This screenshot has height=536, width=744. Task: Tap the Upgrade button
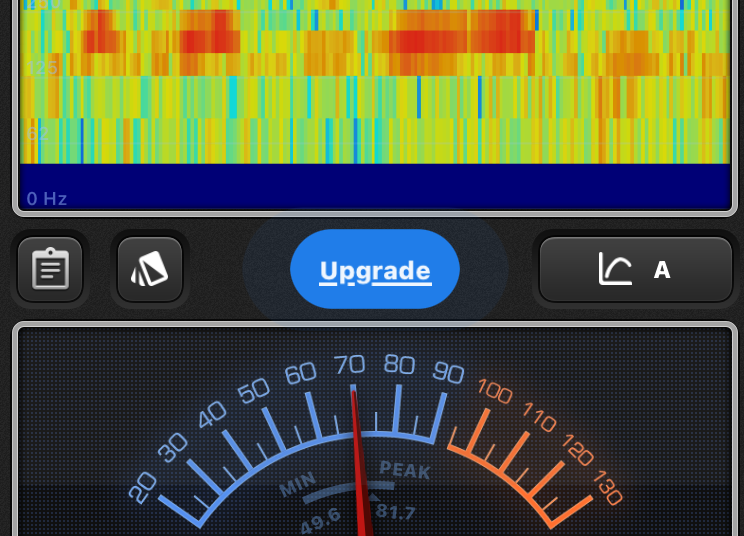(x=375, y=270)
